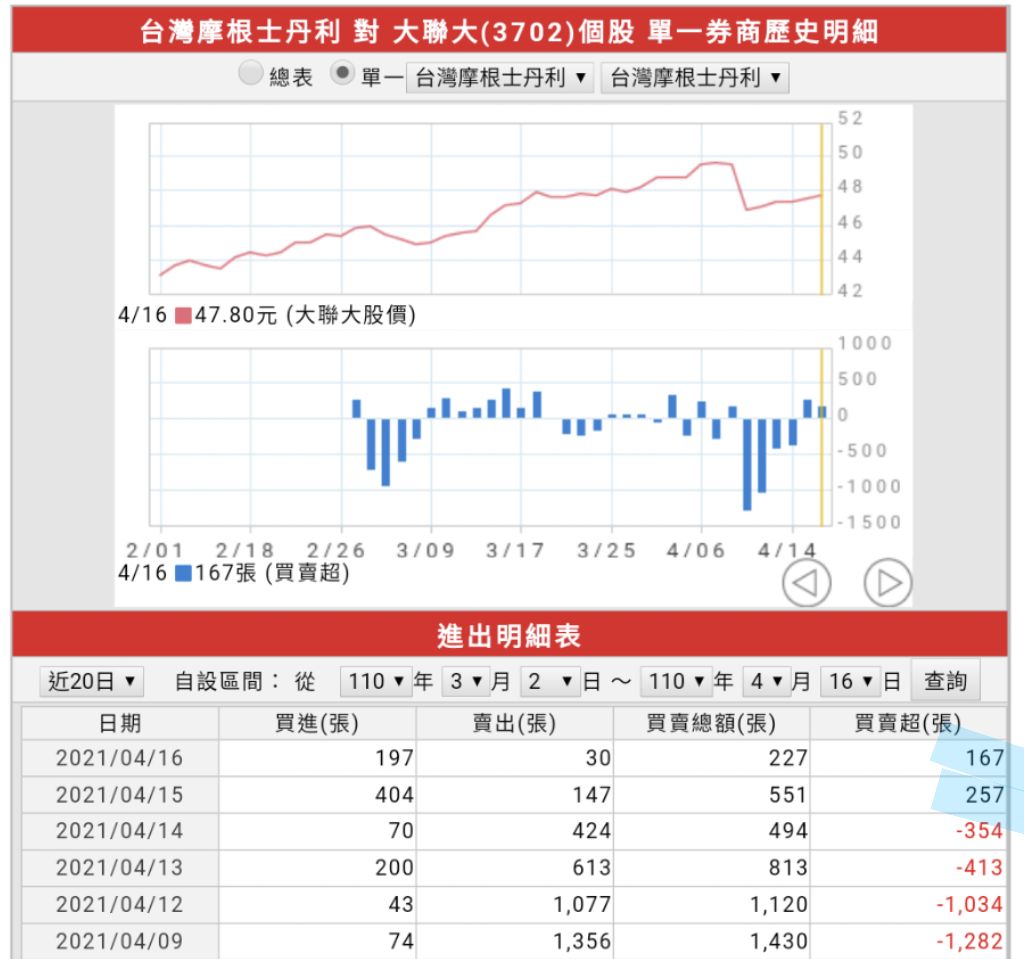The width and height of the screenshot is (1024, 959).
Task: Open the second 台灣摩根士丹利 branch dropdown
Action: (695, 78)
